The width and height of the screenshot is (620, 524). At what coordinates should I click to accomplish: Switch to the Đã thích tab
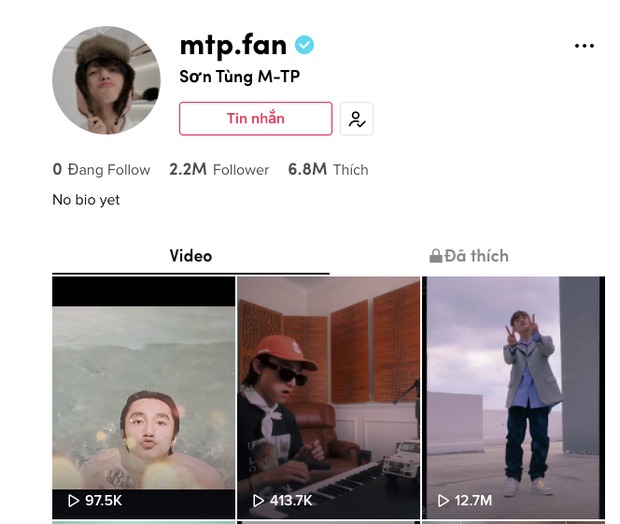(x=468, y=256)
